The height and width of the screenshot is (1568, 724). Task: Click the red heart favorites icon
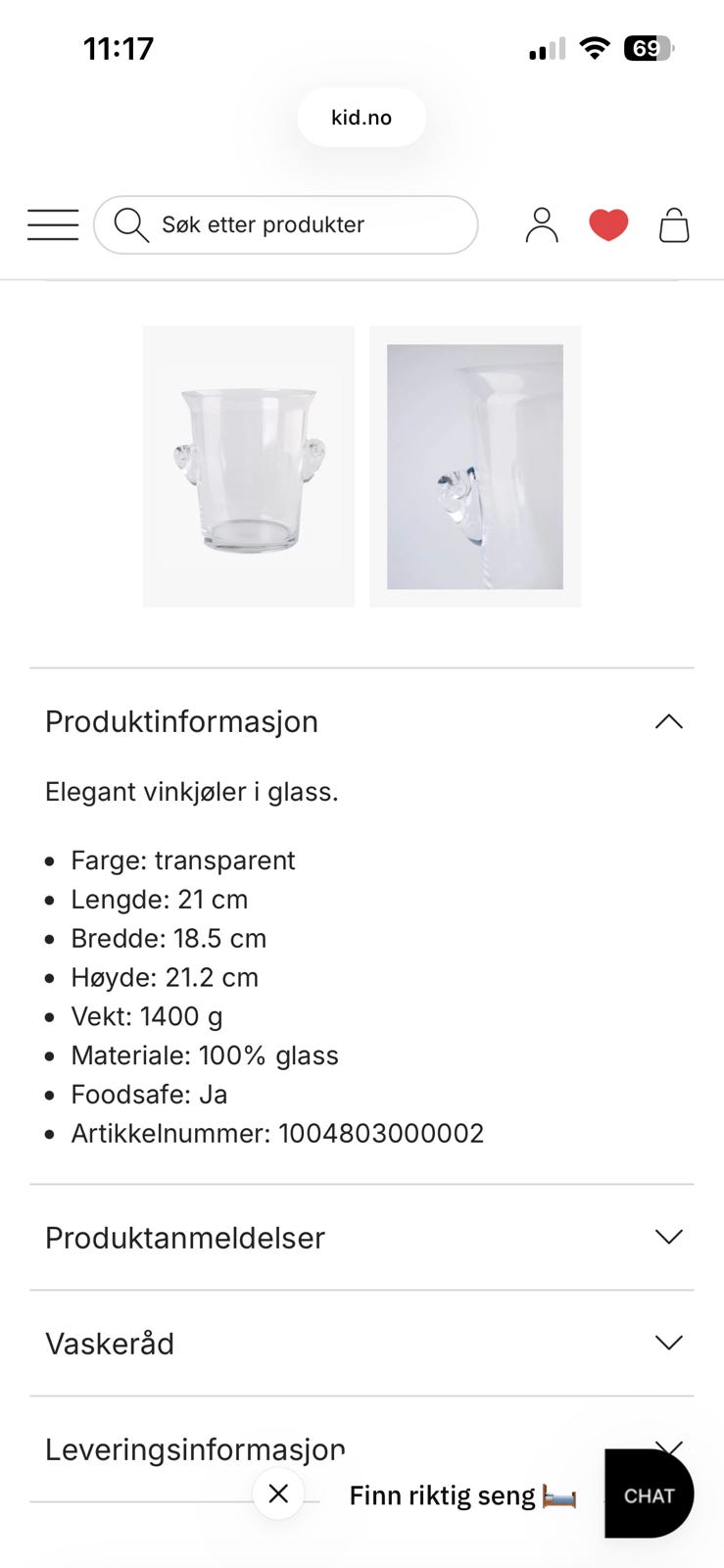608,224
